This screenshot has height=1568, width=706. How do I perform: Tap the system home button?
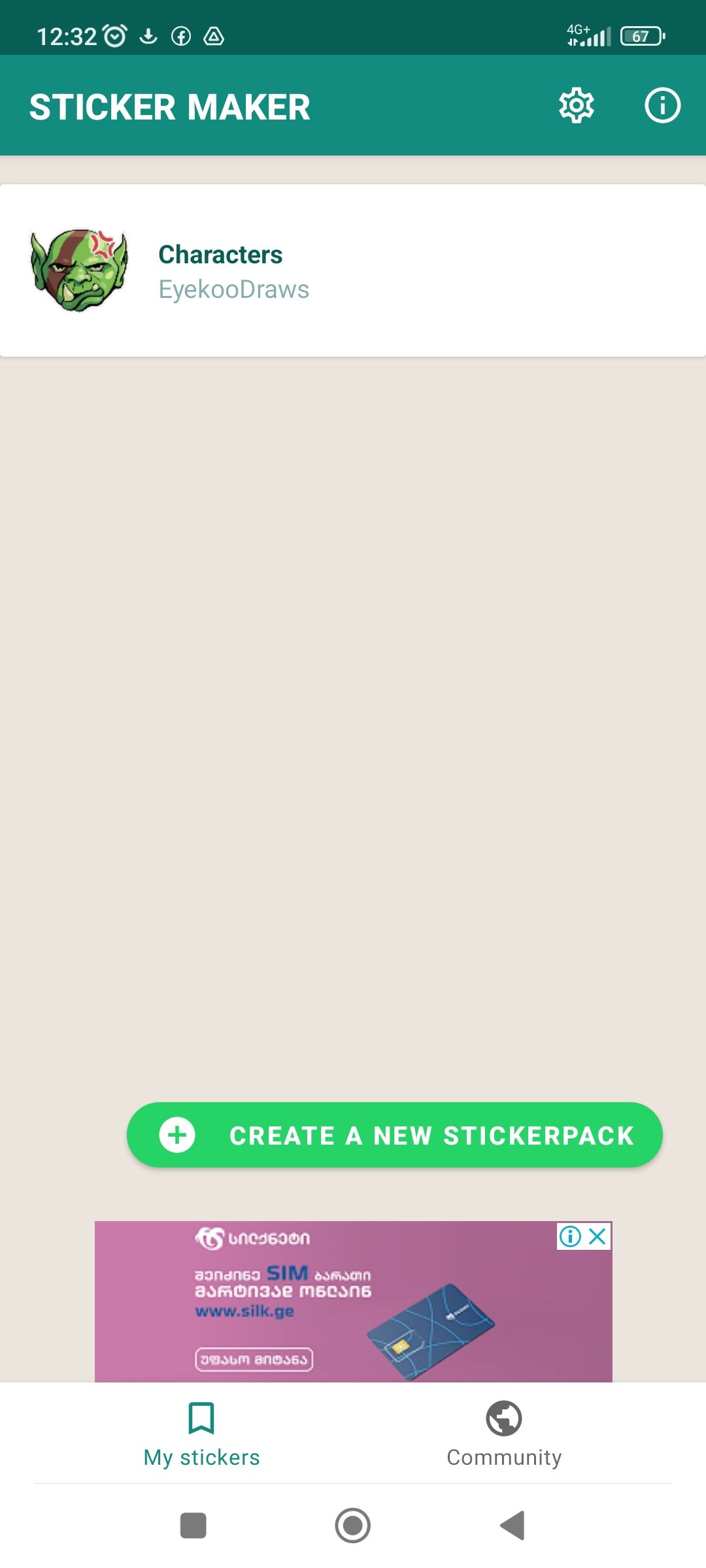(353, 1526)
